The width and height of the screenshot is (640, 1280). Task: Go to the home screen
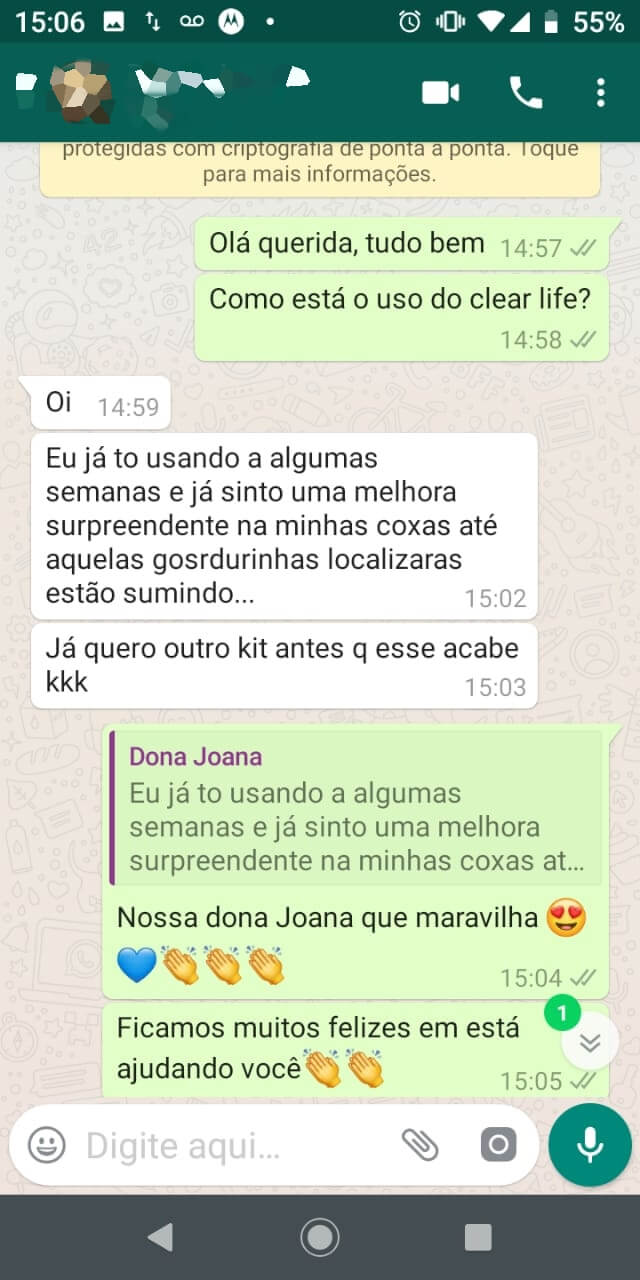320,1237
